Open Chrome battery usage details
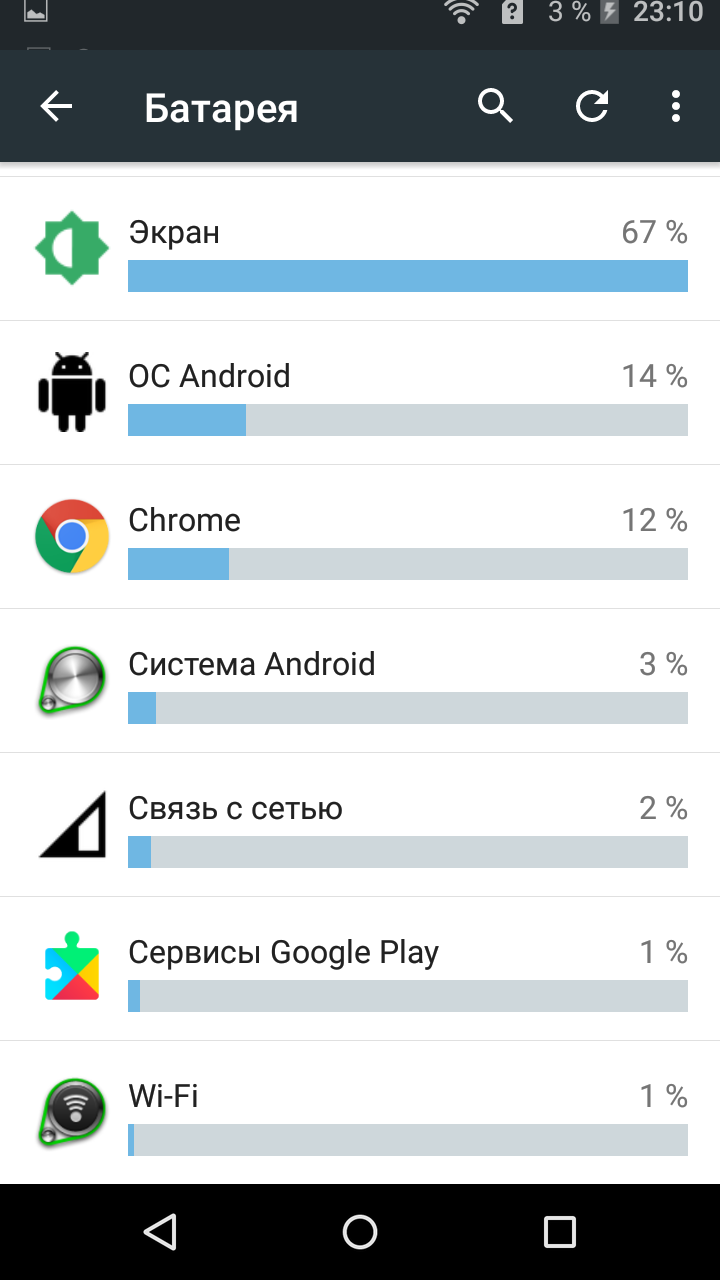 click(360, 537)
